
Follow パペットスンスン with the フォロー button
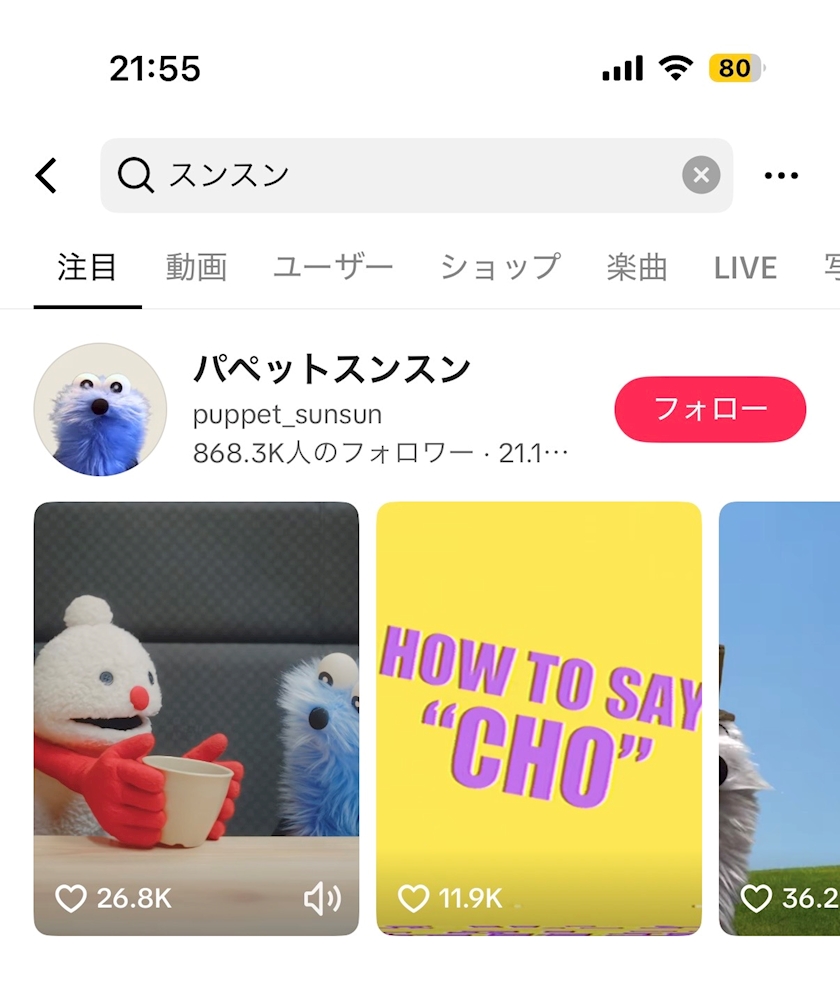[x=709, y=409]
